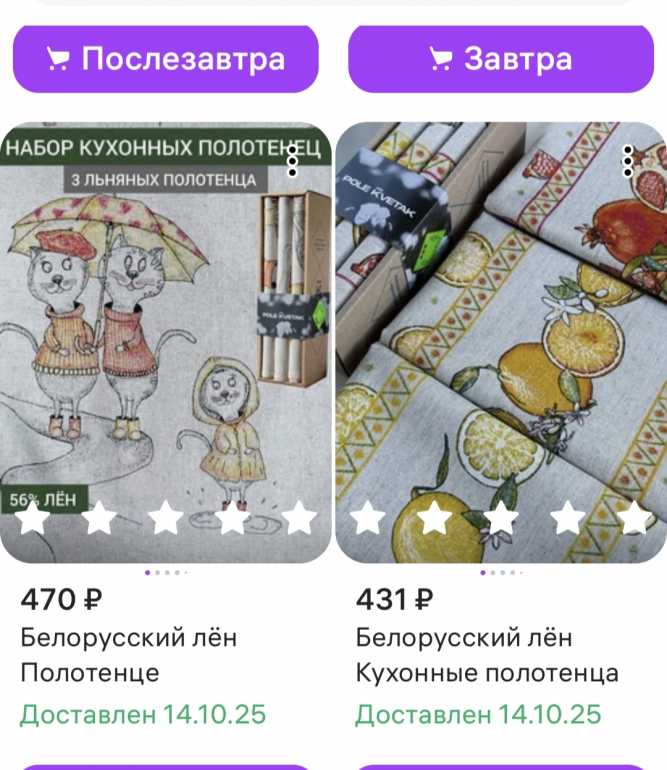The height and width of the screenshot is (770, 667).
Task: Tap the Послезавтра cart button
Action: [x=166, y=58]
